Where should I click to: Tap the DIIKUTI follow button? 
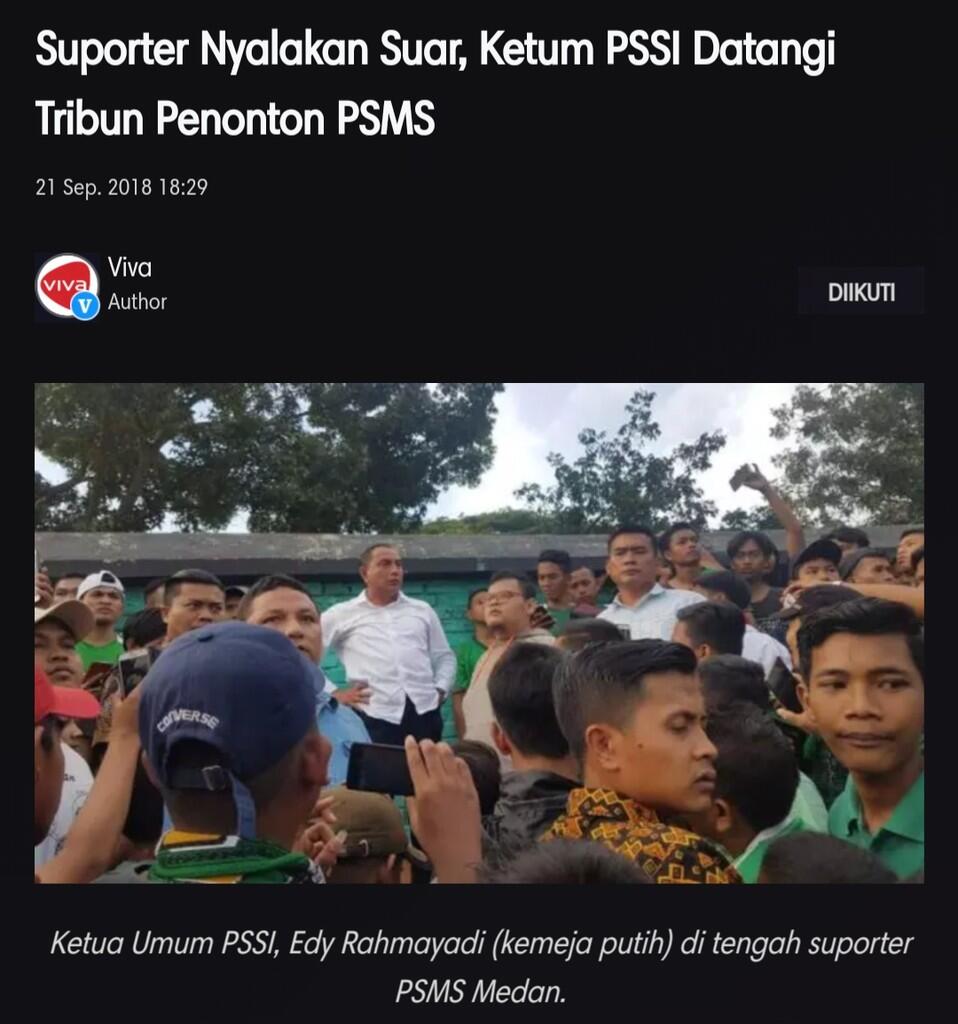(x=861, y=293)
